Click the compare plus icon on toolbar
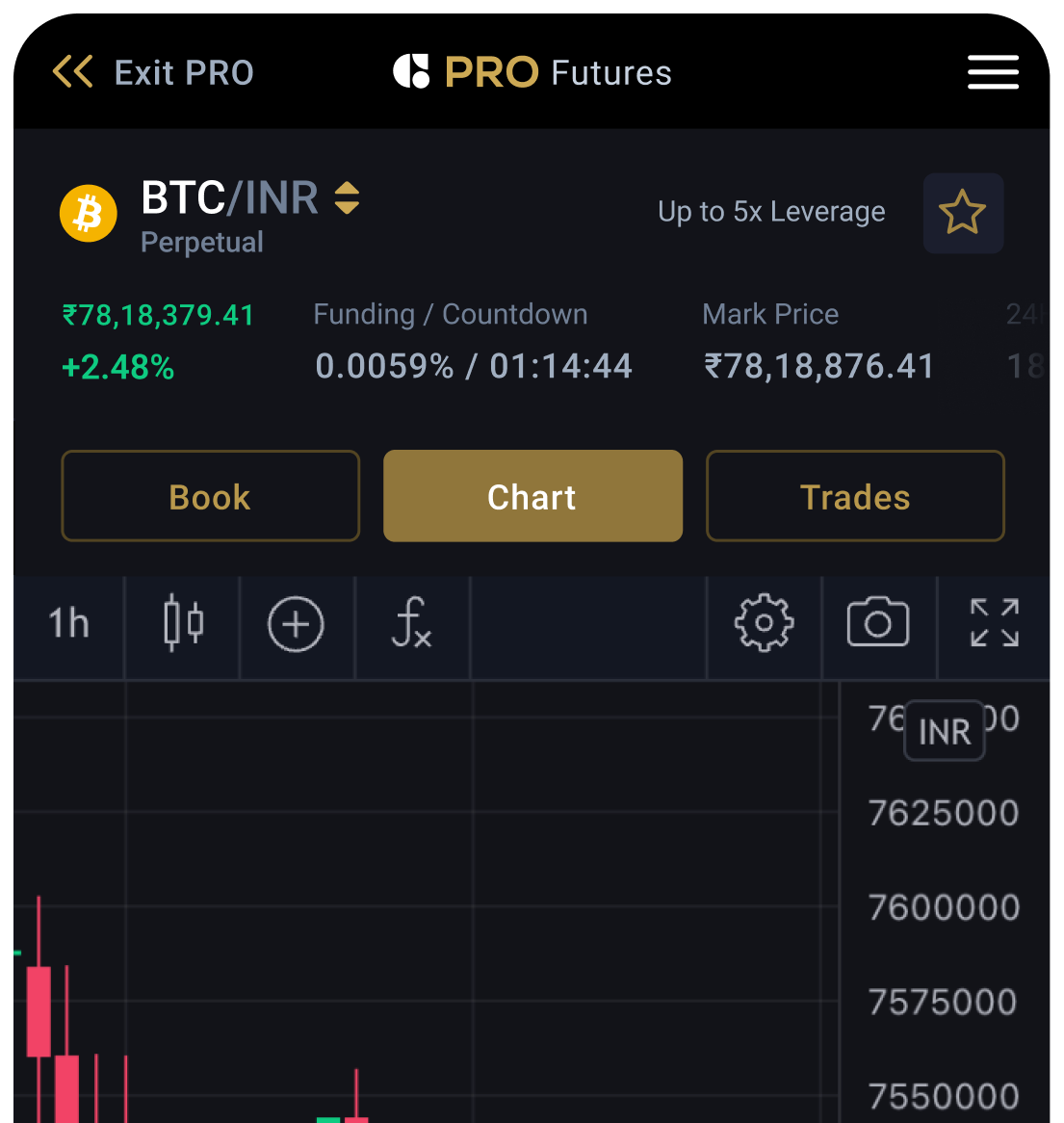The image size is (1064, 1123). 297,624
